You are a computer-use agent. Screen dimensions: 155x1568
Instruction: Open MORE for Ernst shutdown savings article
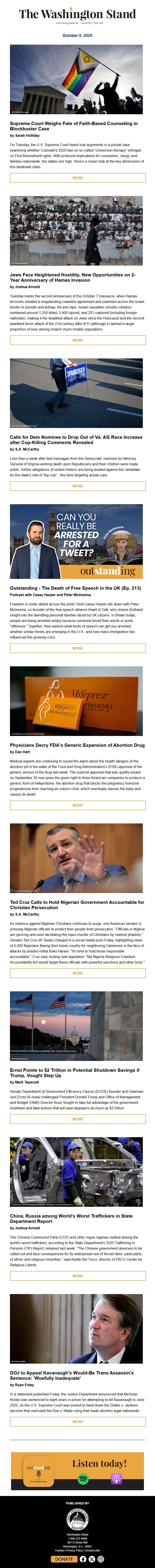pos(77,1119)
